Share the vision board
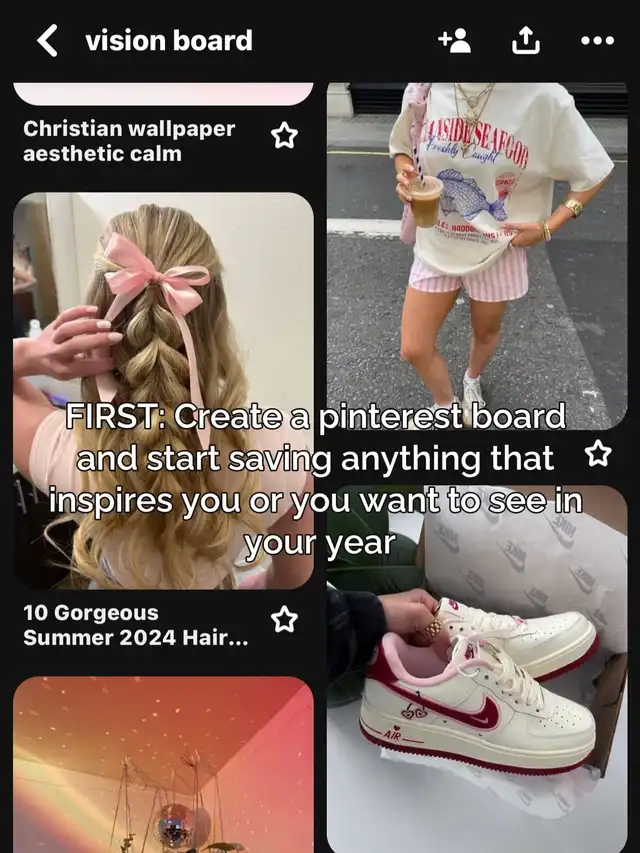640x853 pixels. pyautogui.click(x=526, y=41)
